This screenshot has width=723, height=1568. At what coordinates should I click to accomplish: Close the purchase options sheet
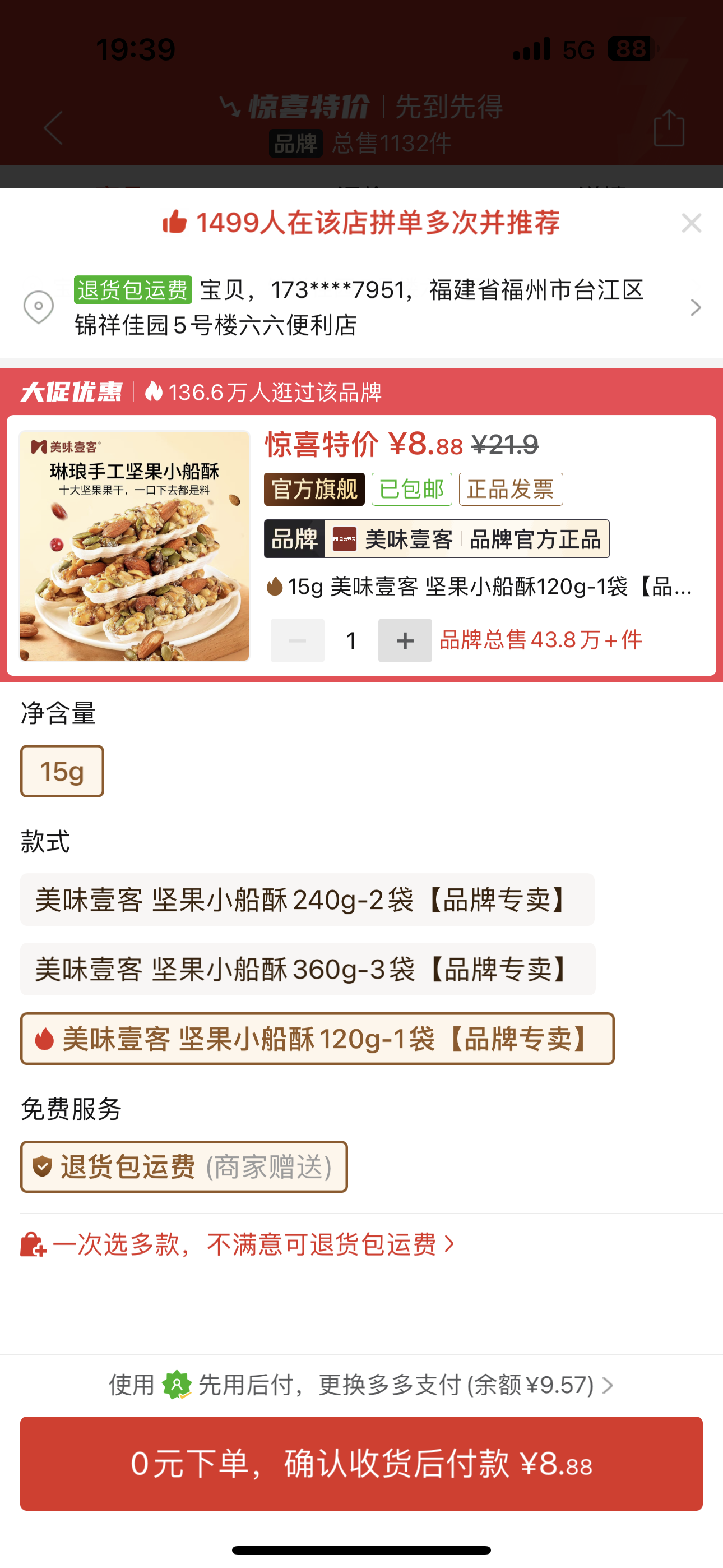point(692,223)
